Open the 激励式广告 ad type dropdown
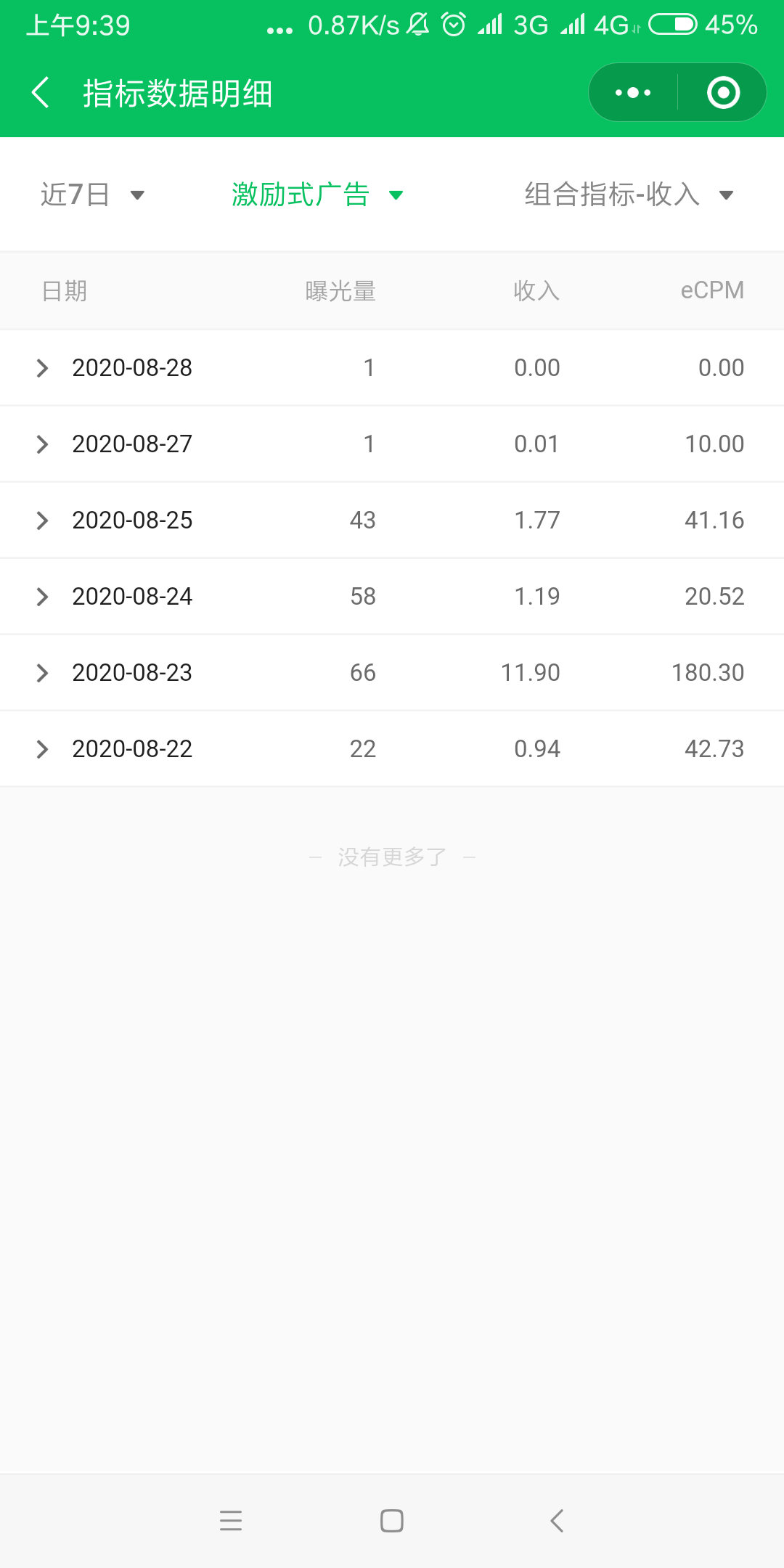784x1568 pixels. 317,195
